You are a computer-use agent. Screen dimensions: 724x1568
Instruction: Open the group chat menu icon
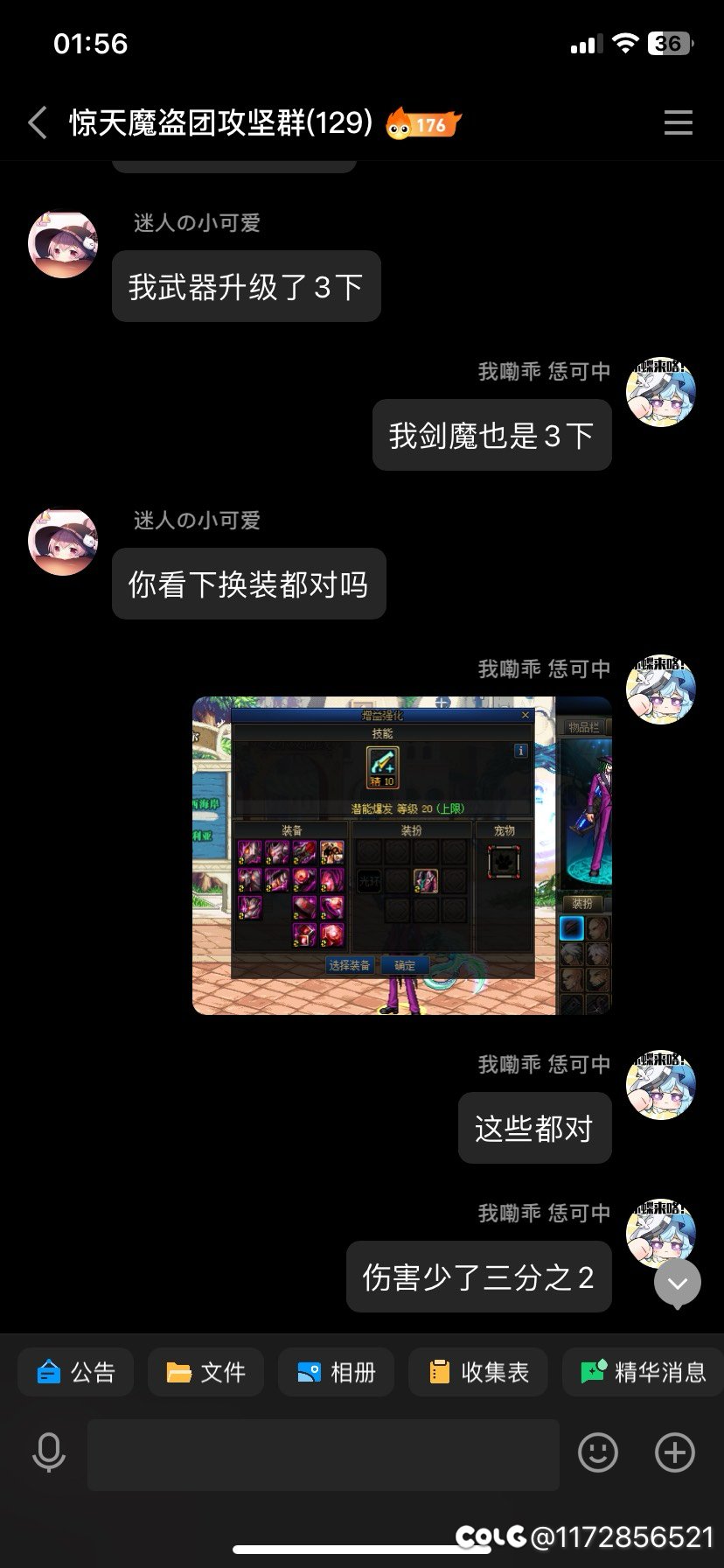coord(678,122)
